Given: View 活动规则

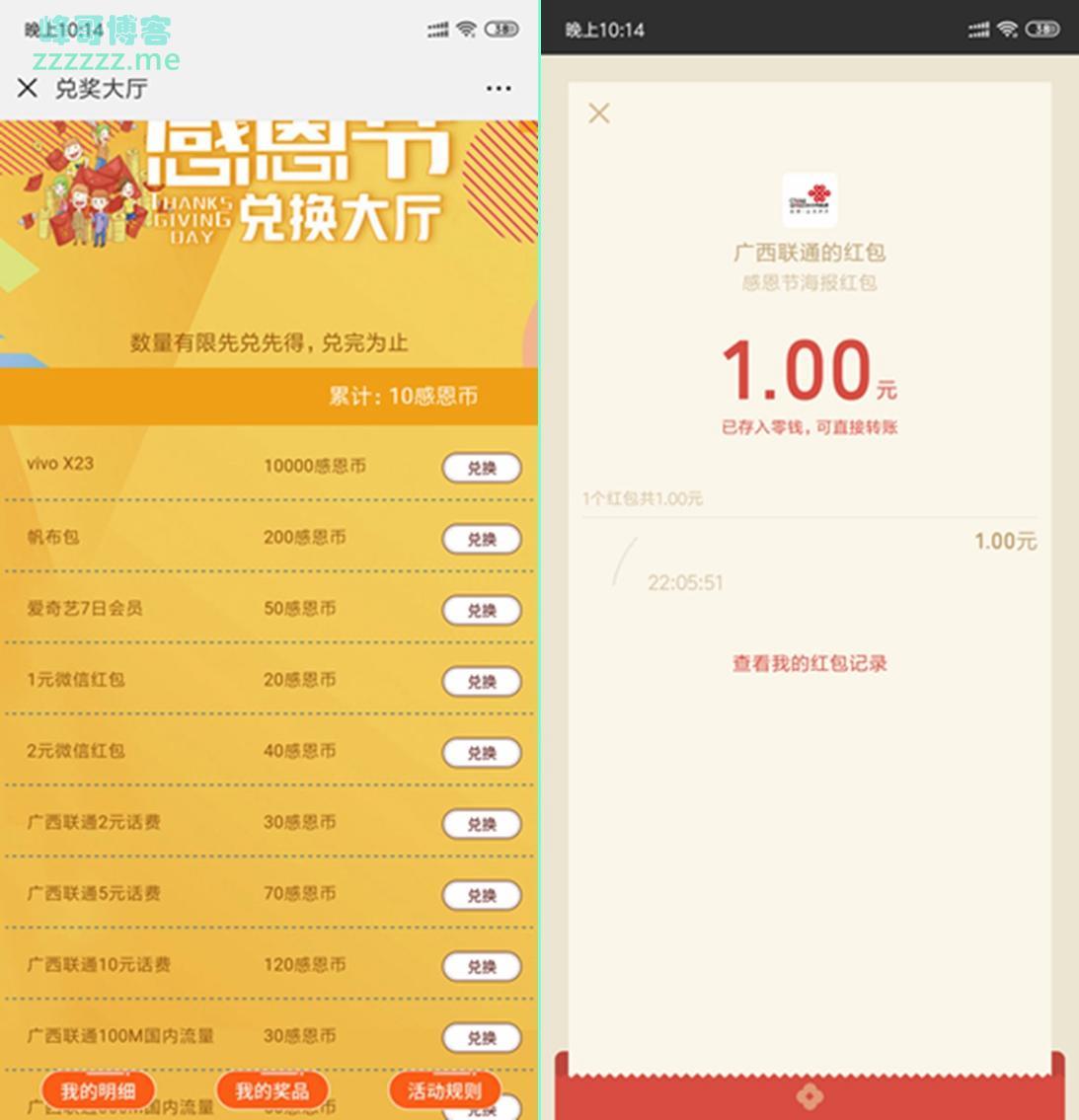Looking at the screenshot, I should 444,1090.
